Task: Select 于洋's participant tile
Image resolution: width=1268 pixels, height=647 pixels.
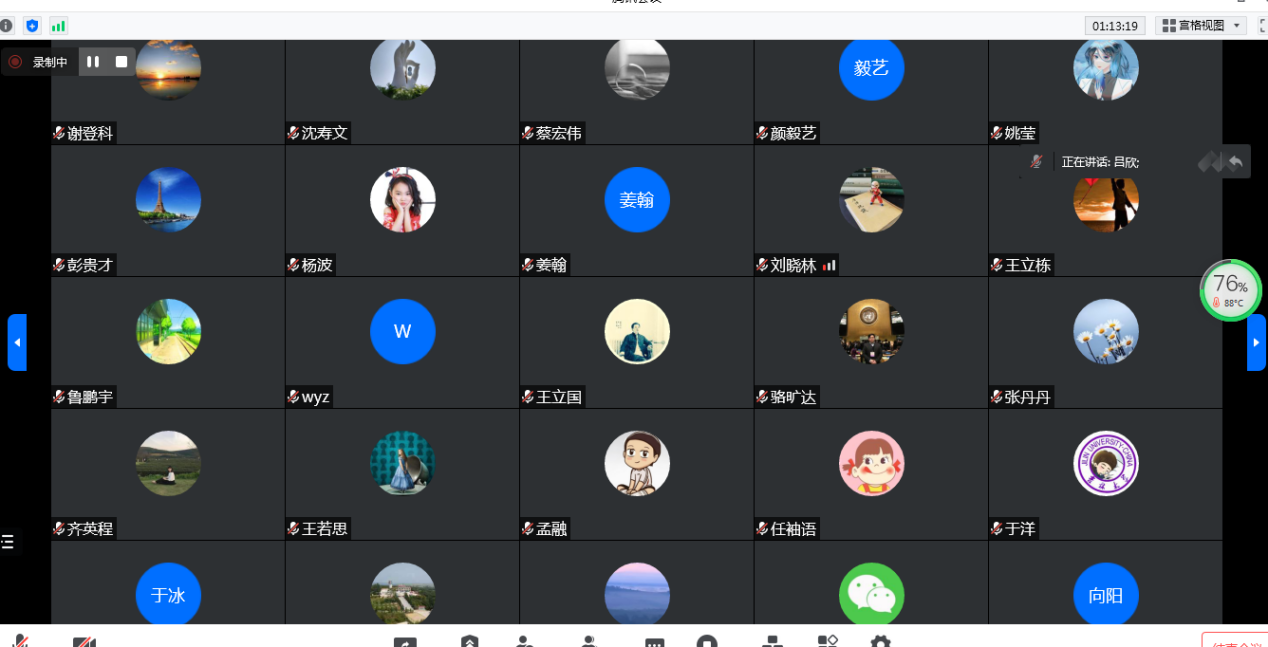Action: (1105, 474)
